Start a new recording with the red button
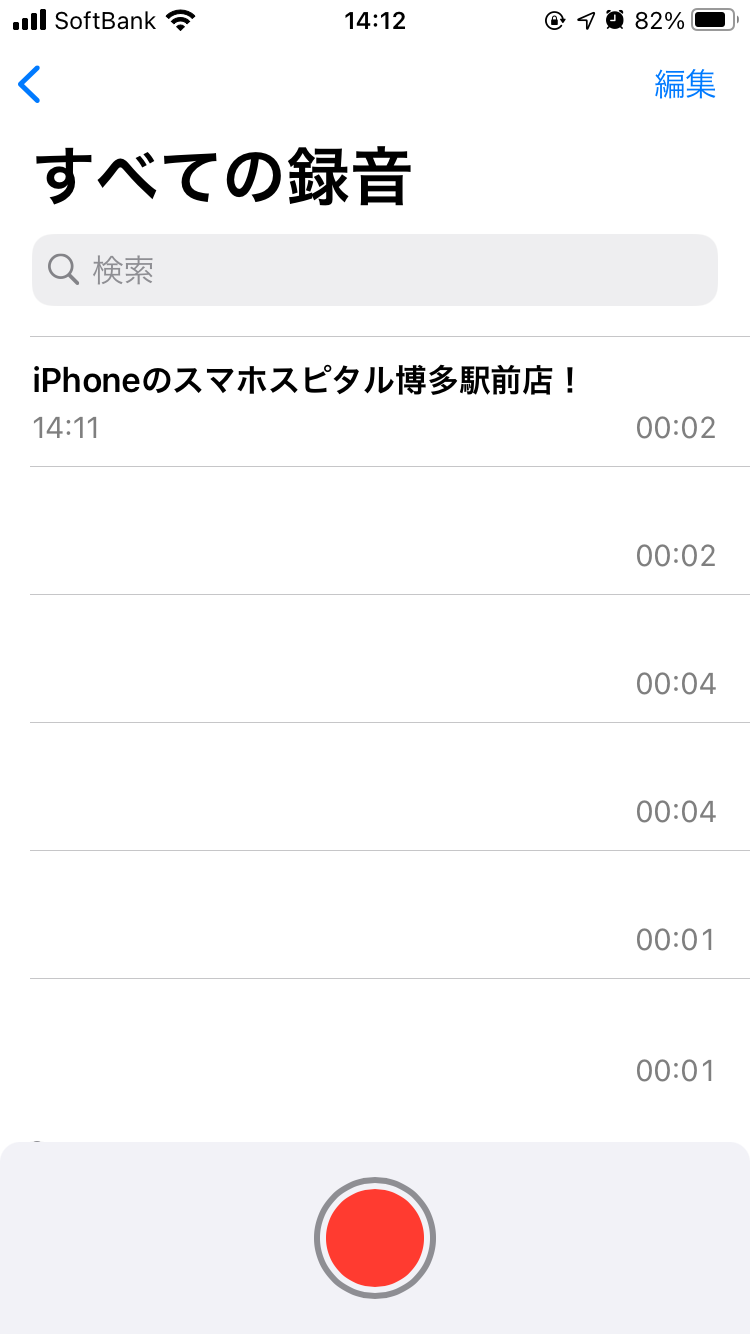 click(375, 1238)
